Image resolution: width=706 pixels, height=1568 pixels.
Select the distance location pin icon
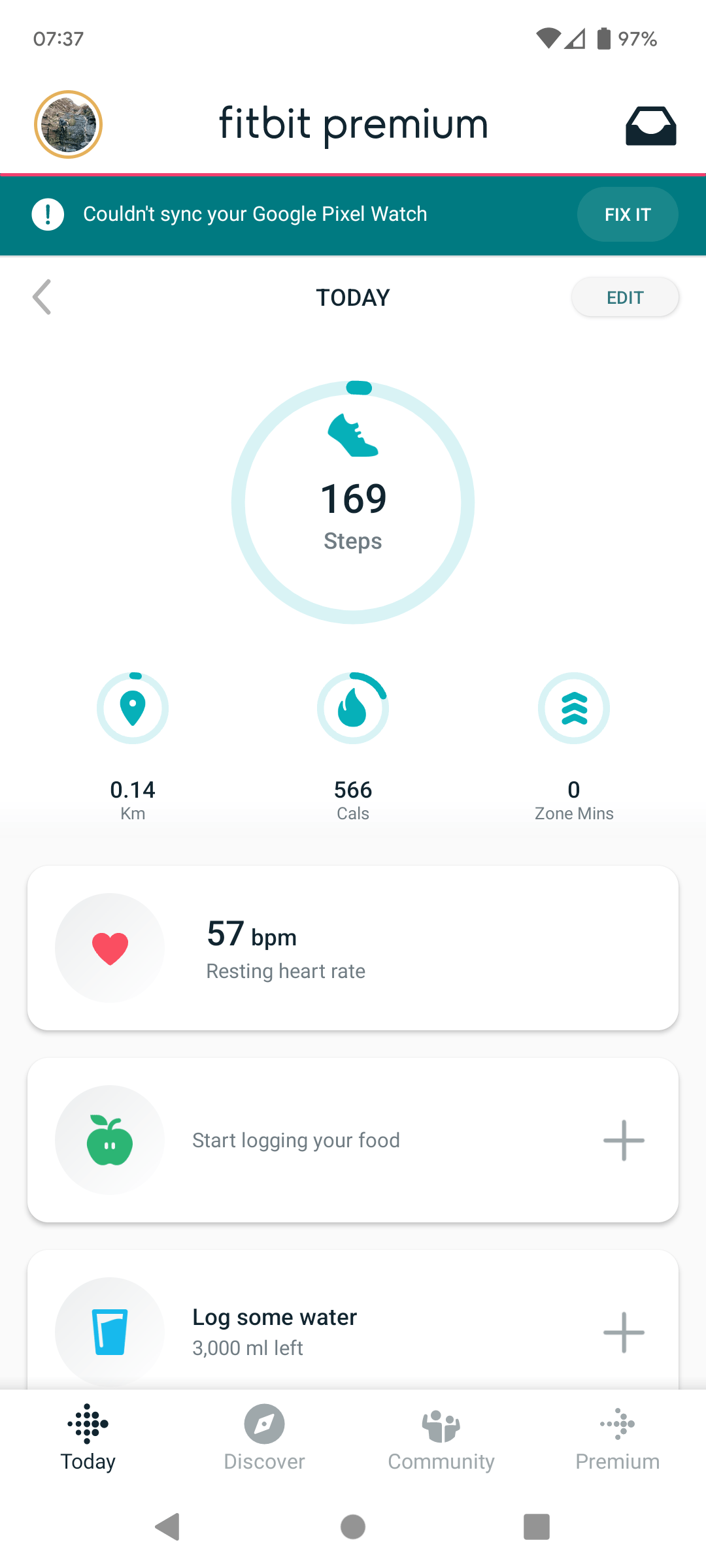tap(133, 708)
